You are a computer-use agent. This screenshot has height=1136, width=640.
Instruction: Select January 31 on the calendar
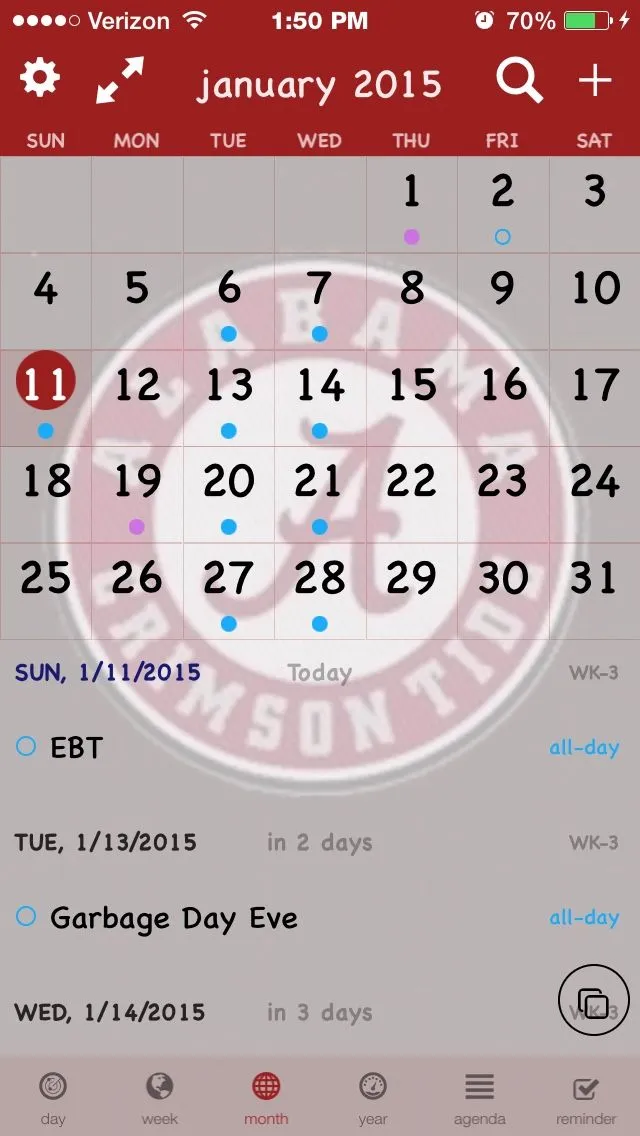[x=594, y=590]
